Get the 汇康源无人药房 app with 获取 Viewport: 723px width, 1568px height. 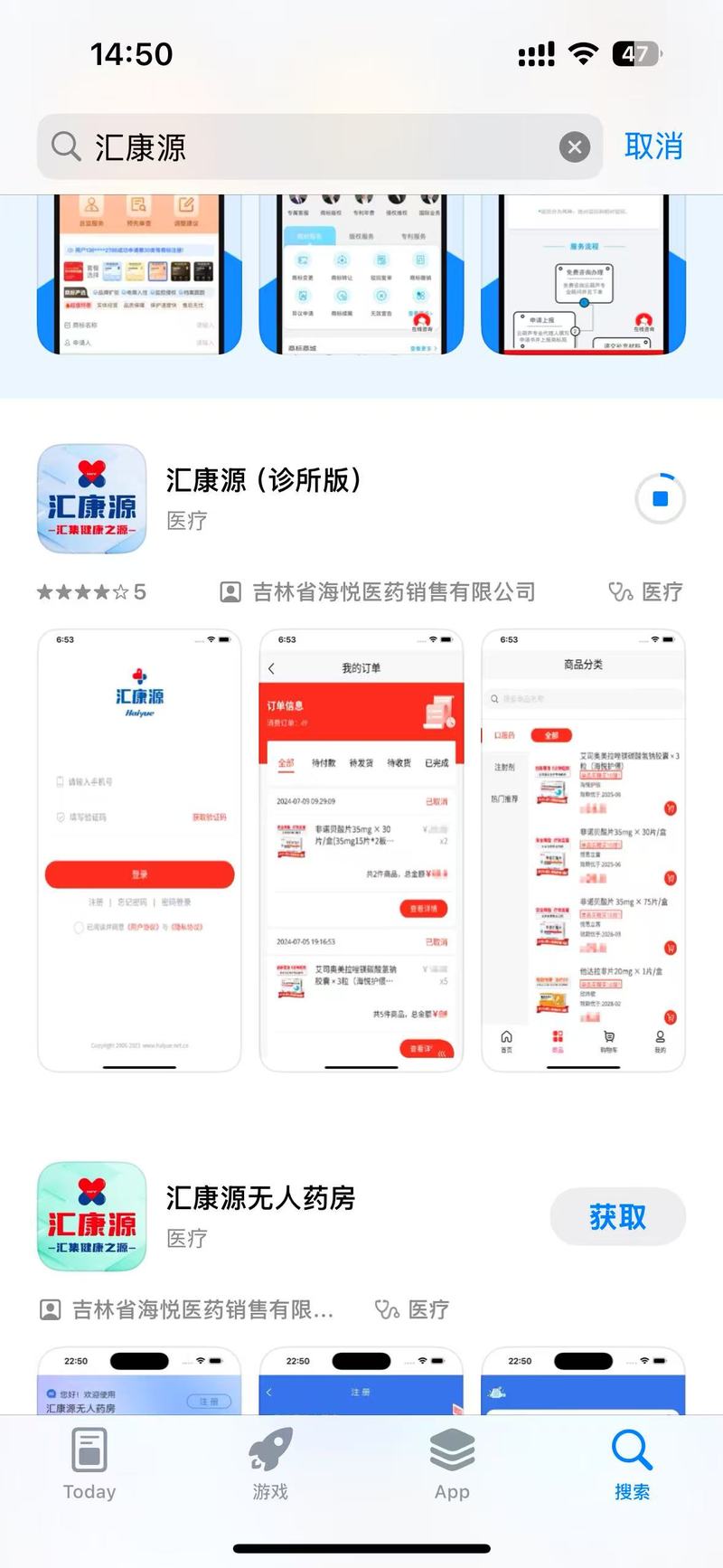pos(617,1217)
